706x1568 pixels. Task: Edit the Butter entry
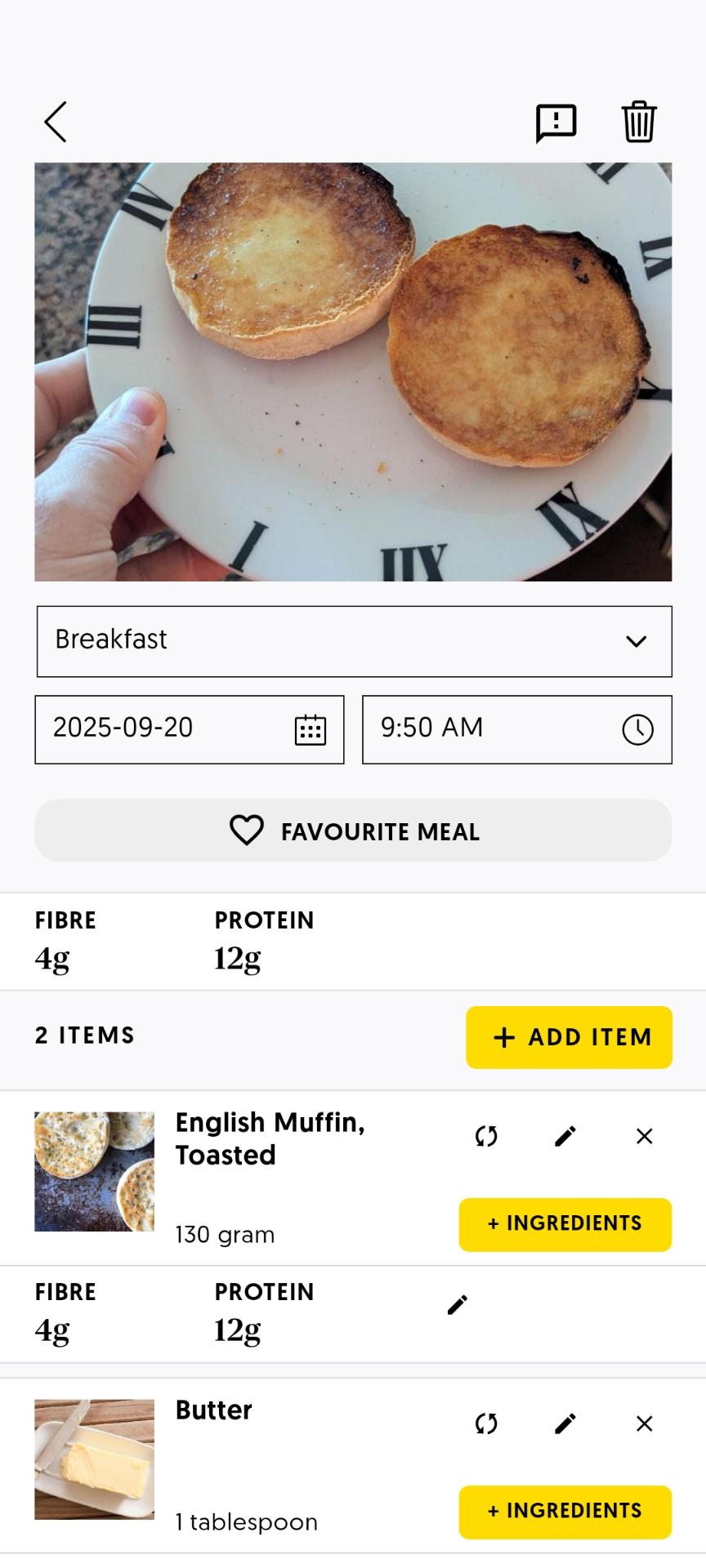(565, 1423)
